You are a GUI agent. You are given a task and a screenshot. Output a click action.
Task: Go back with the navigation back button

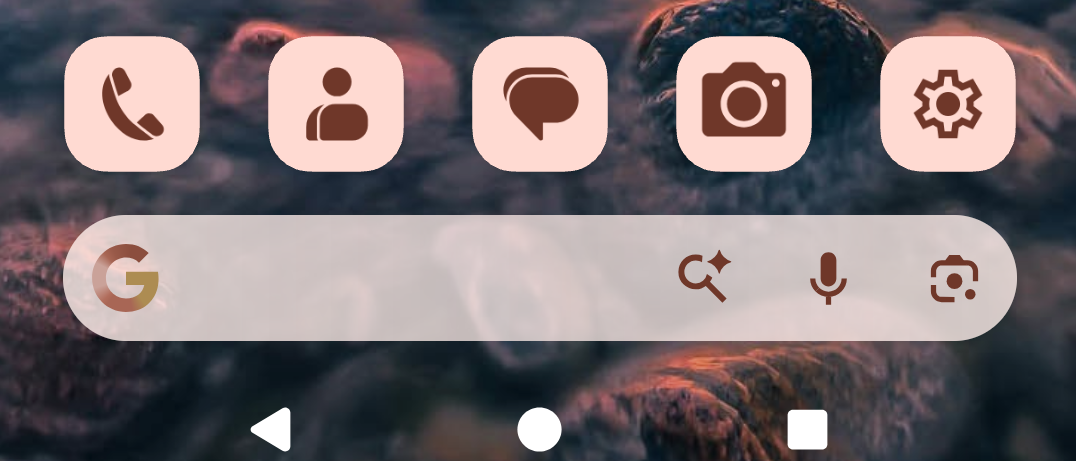[x=271, y=430]
